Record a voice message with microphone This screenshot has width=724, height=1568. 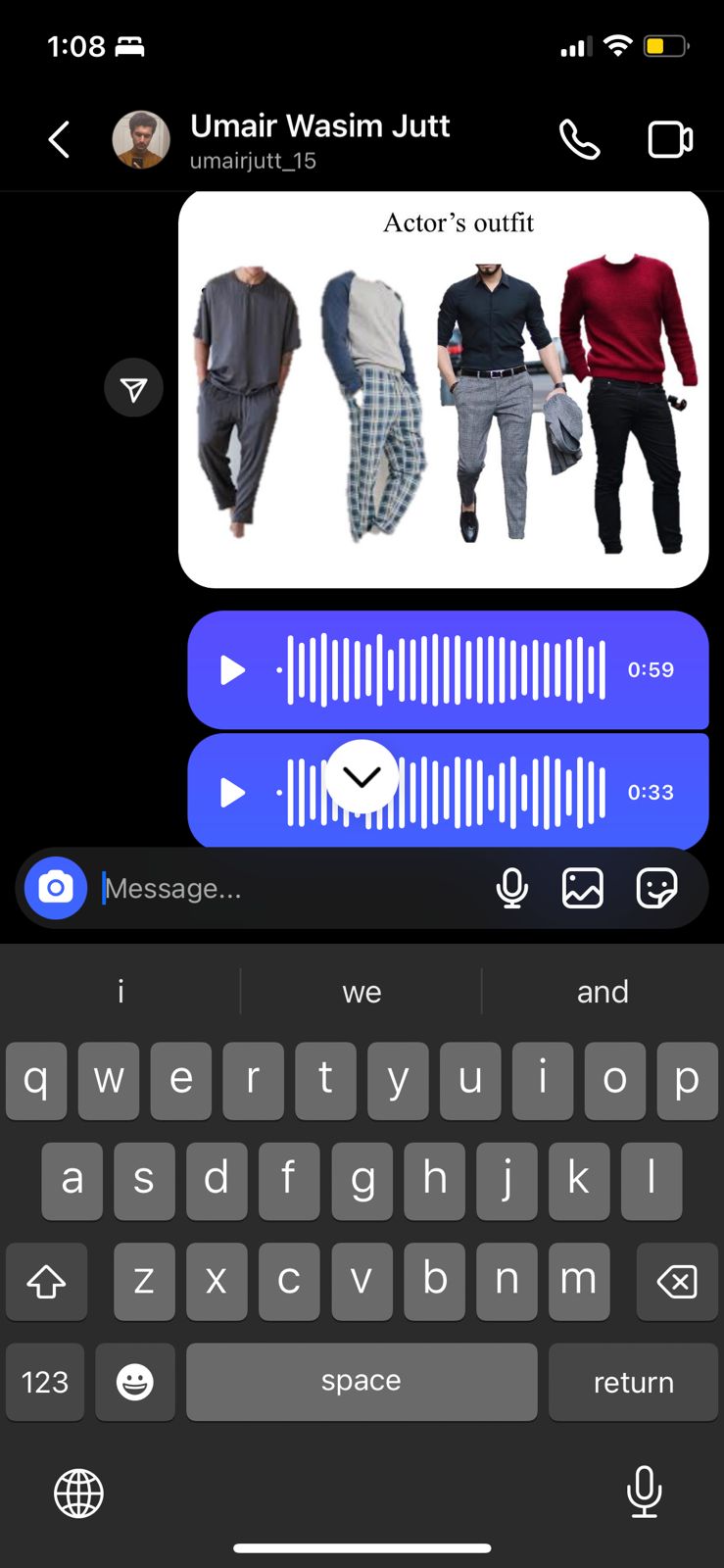coord(511,888)
